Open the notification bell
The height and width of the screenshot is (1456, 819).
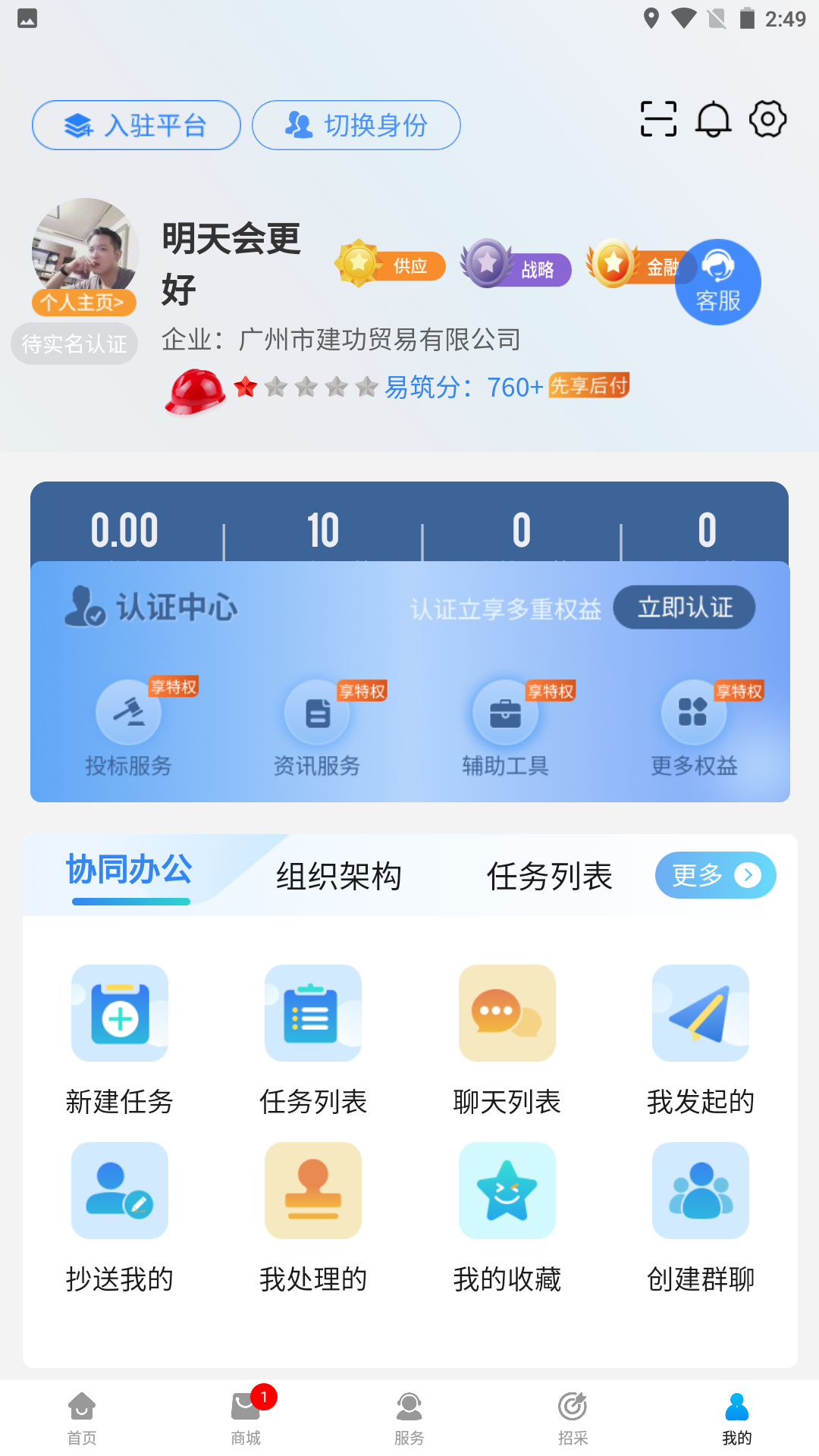tap(714, 119)
